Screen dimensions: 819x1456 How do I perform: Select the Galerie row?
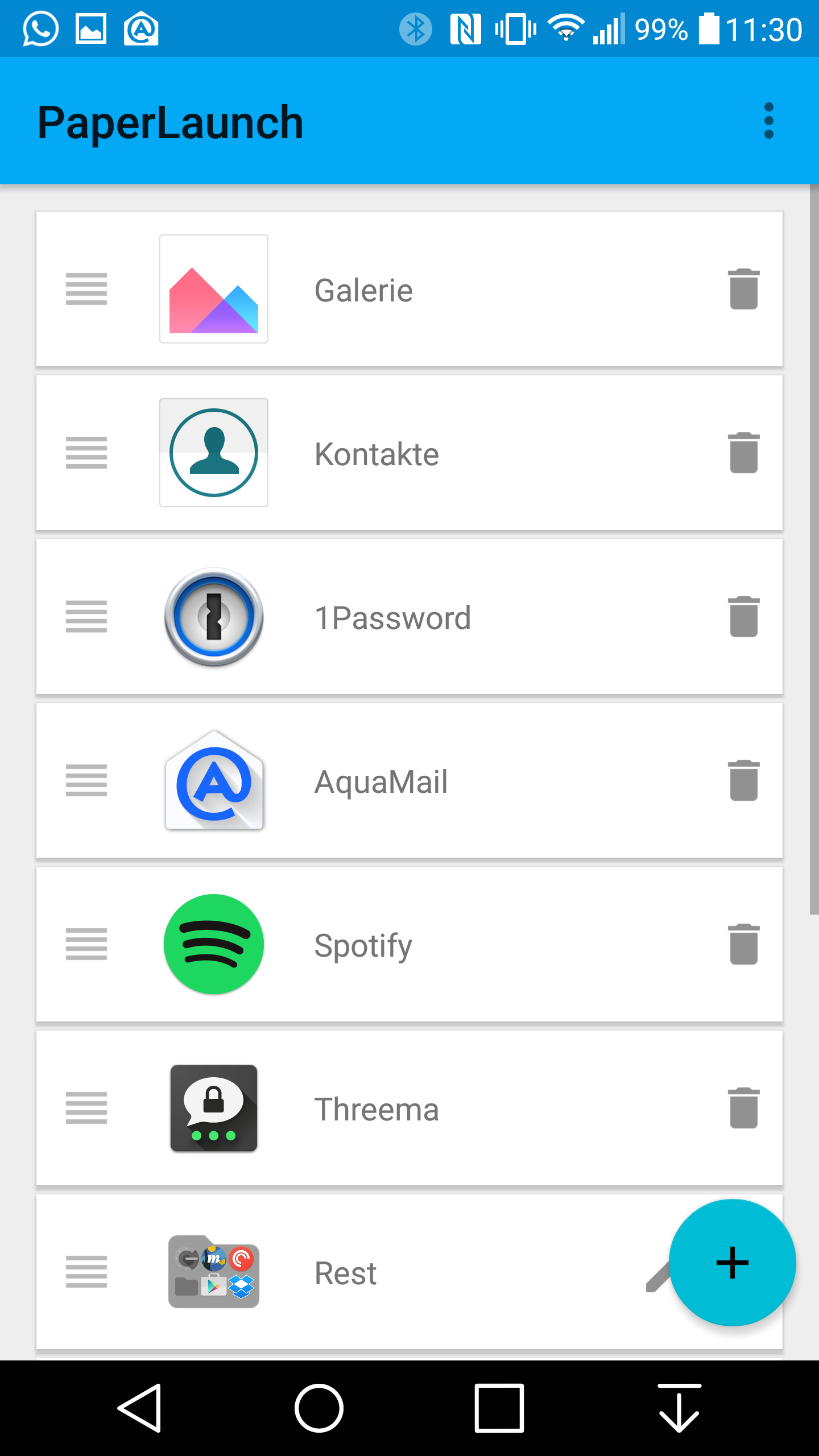coord(409,289)
